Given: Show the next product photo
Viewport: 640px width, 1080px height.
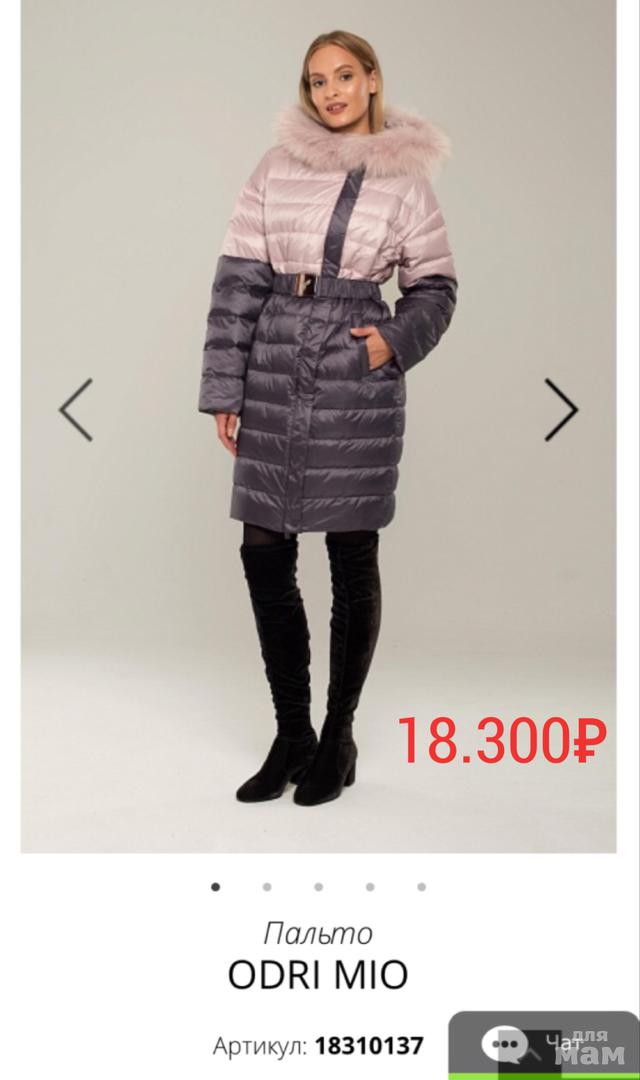Looking at the screenshot, I should pos(561,410).
